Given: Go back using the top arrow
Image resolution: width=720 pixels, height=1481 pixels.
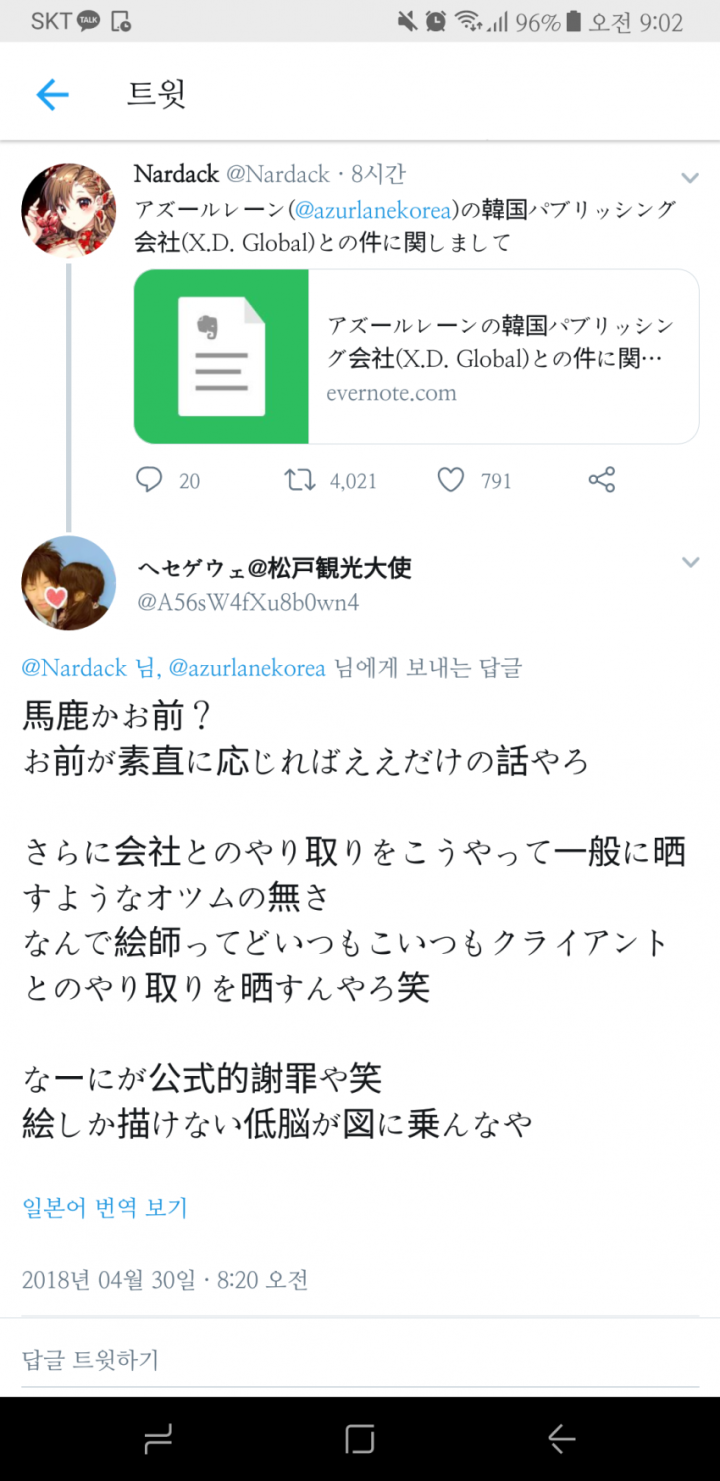Looking at the screenshot, I should 52,95.
